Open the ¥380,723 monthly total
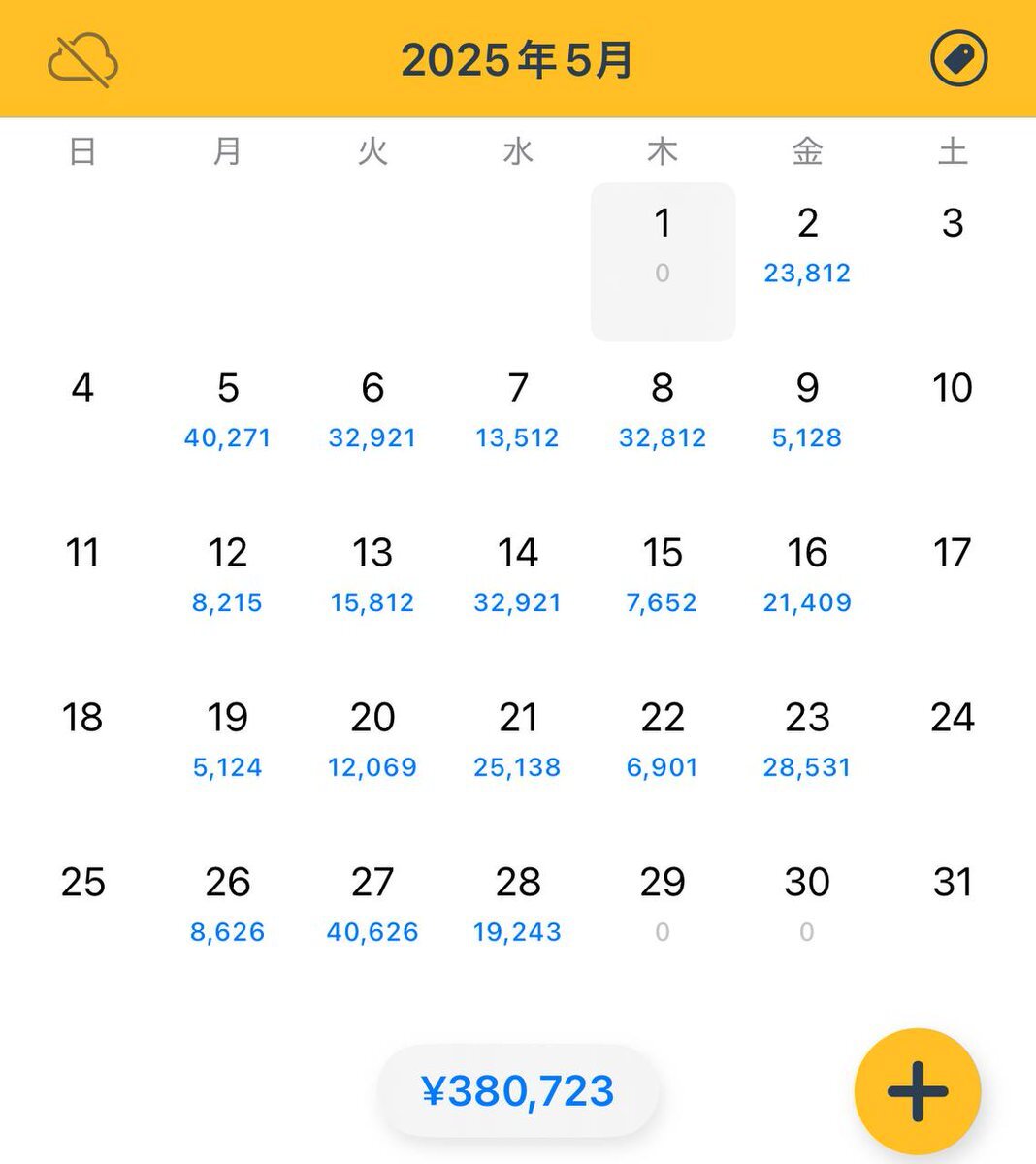 [517, 1091]
